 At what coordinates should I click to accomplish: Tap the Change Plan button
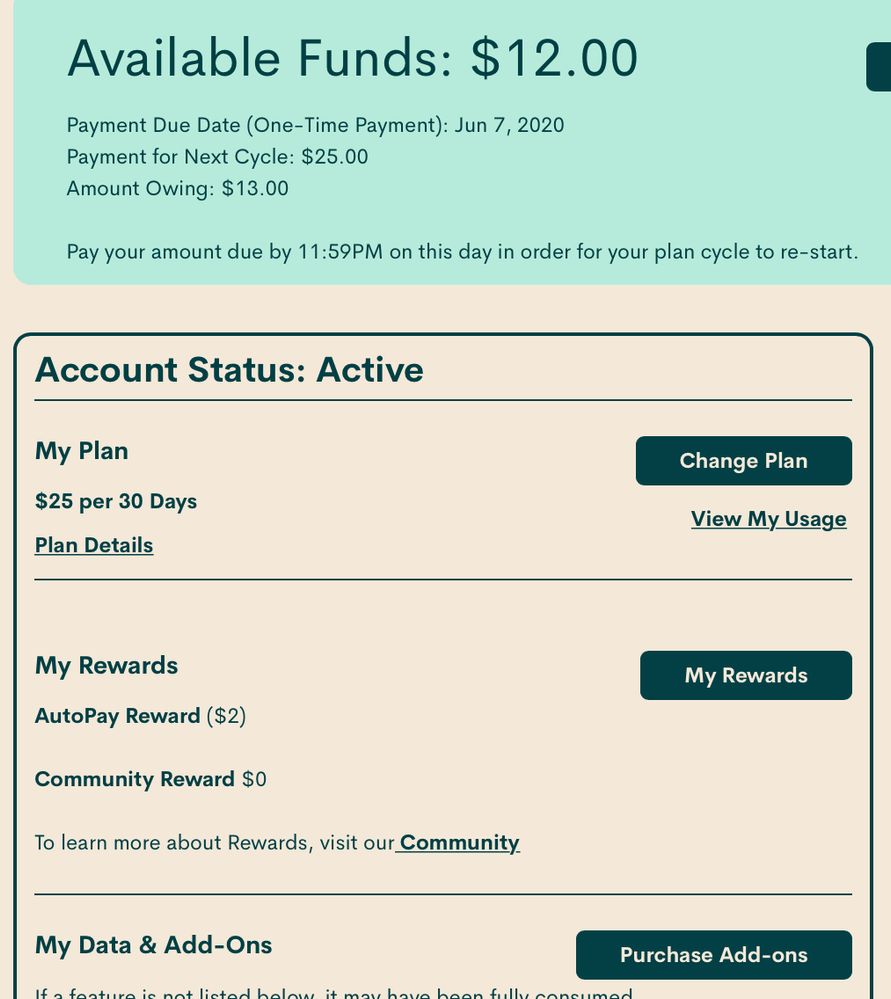743,461
